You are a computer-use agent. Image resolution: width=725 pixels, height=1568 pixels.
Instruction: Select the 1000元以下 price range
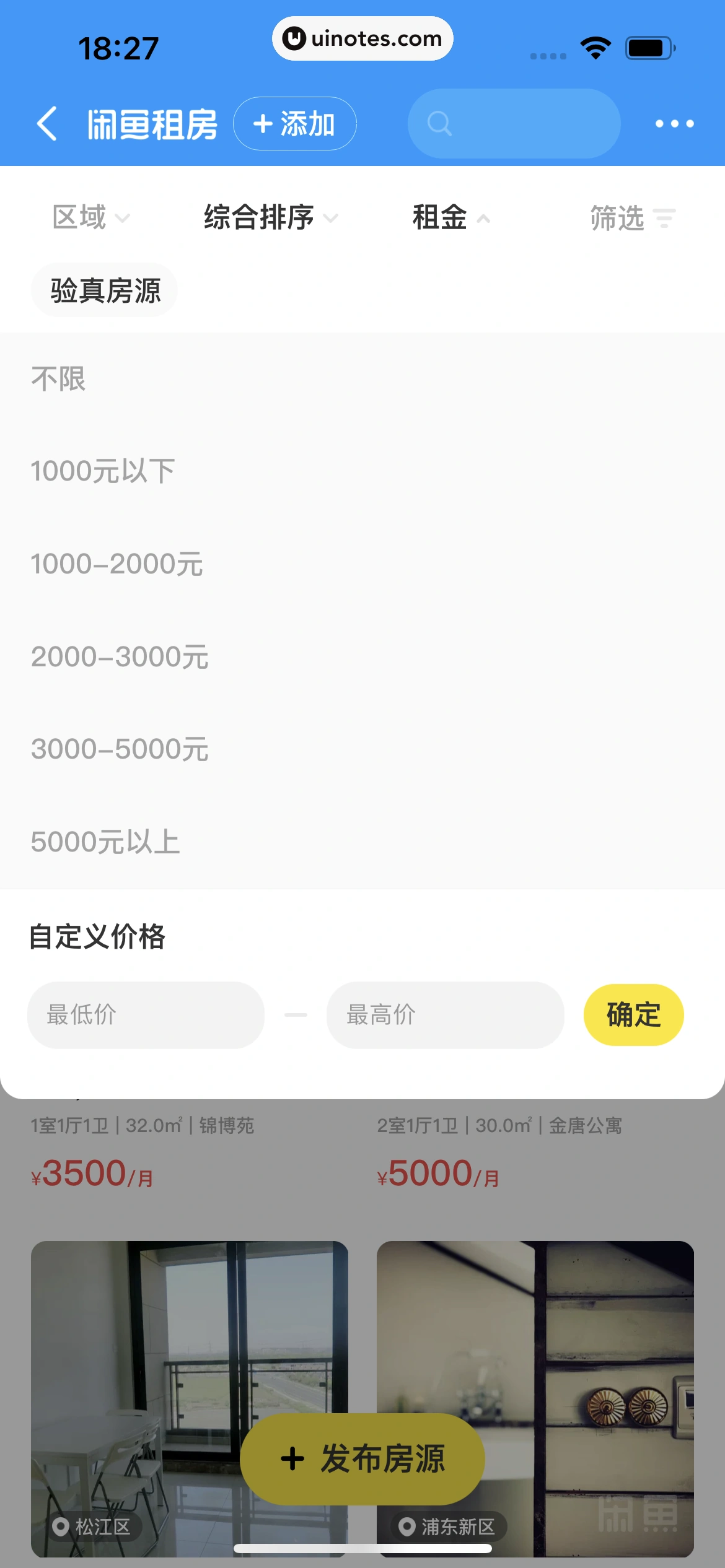coord(103,471)
